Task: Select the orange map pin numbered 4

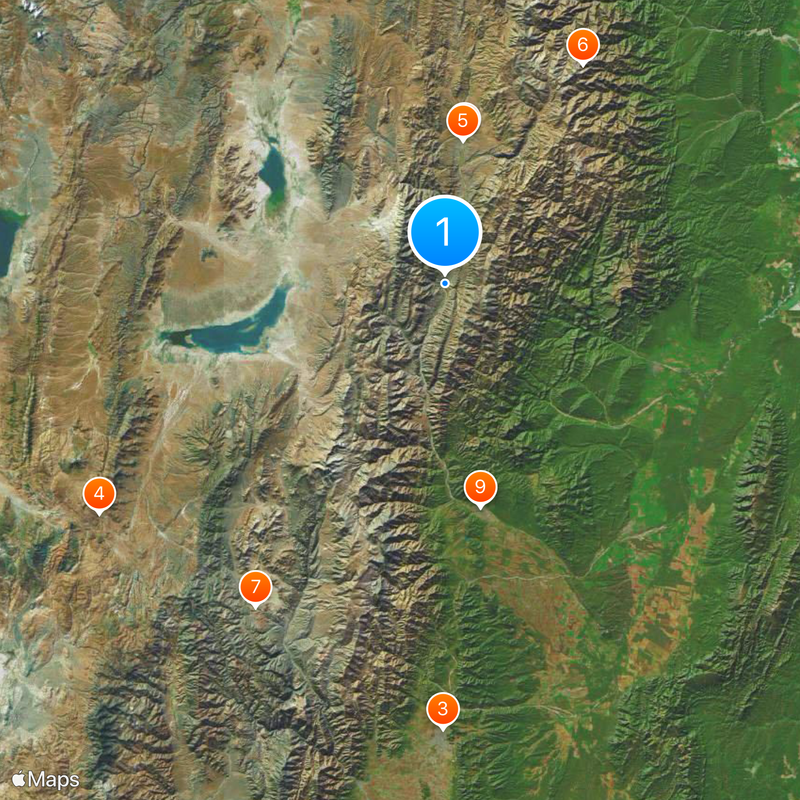Action: (x=98, y=493)
